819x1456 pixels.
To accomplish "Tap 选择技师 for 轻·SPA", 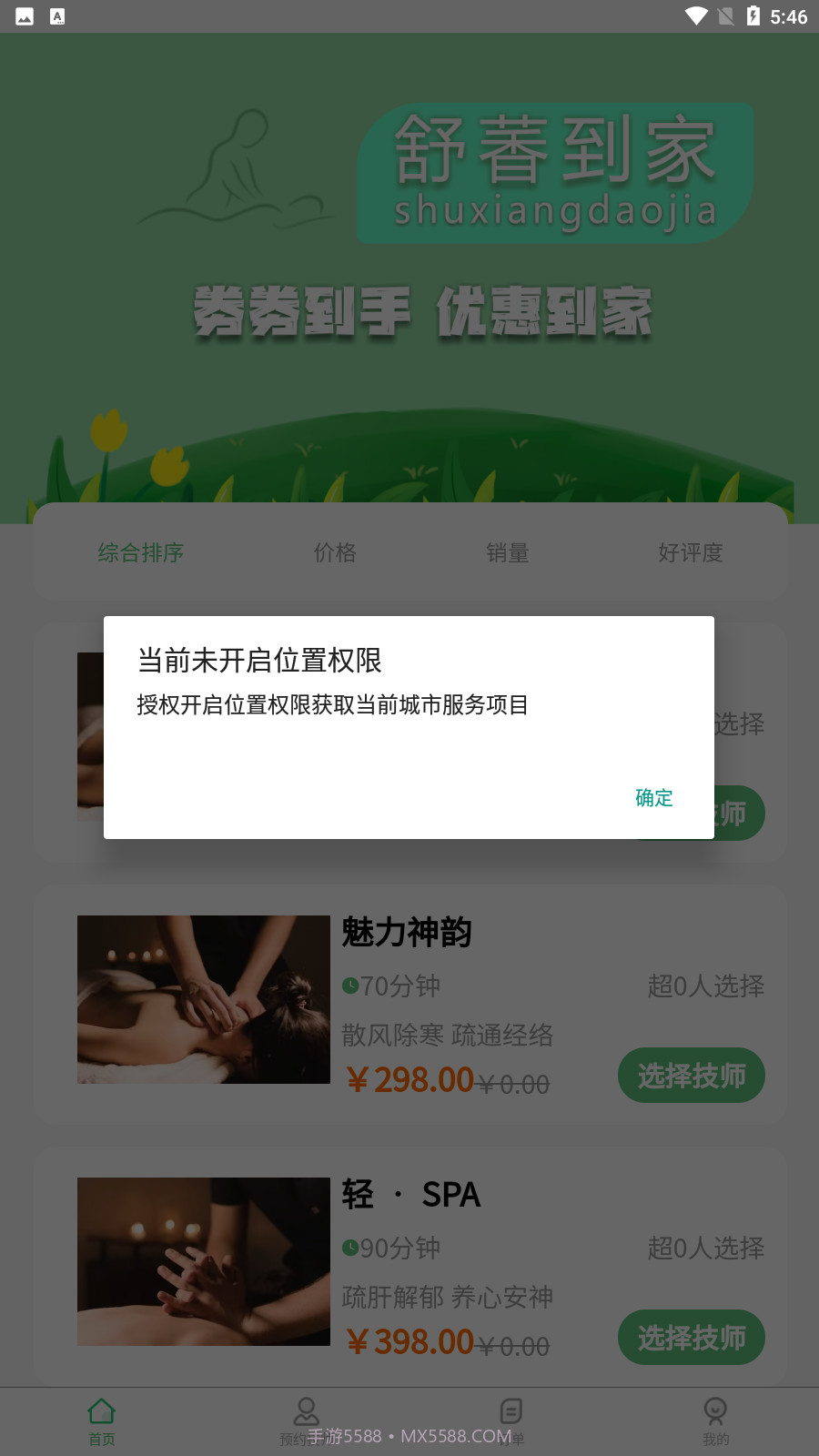I will (691, 1338).
